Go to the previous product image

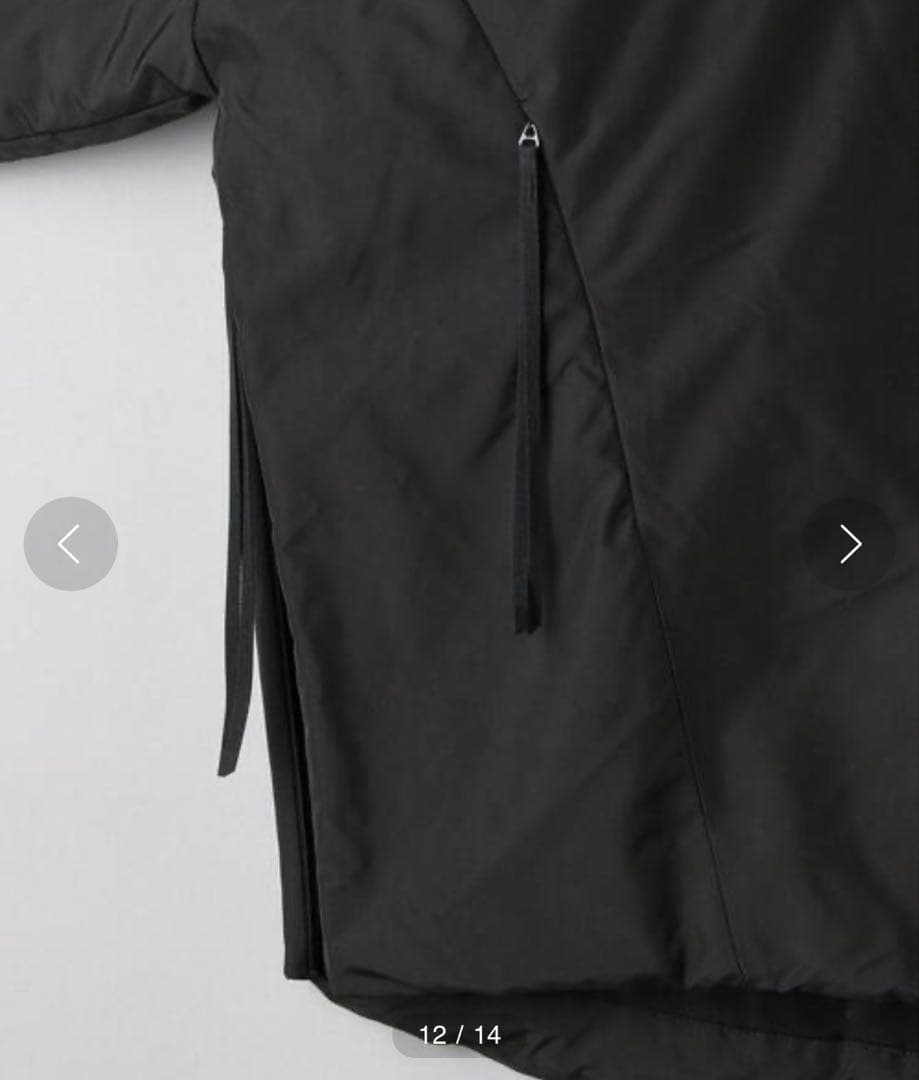point(70,544)
